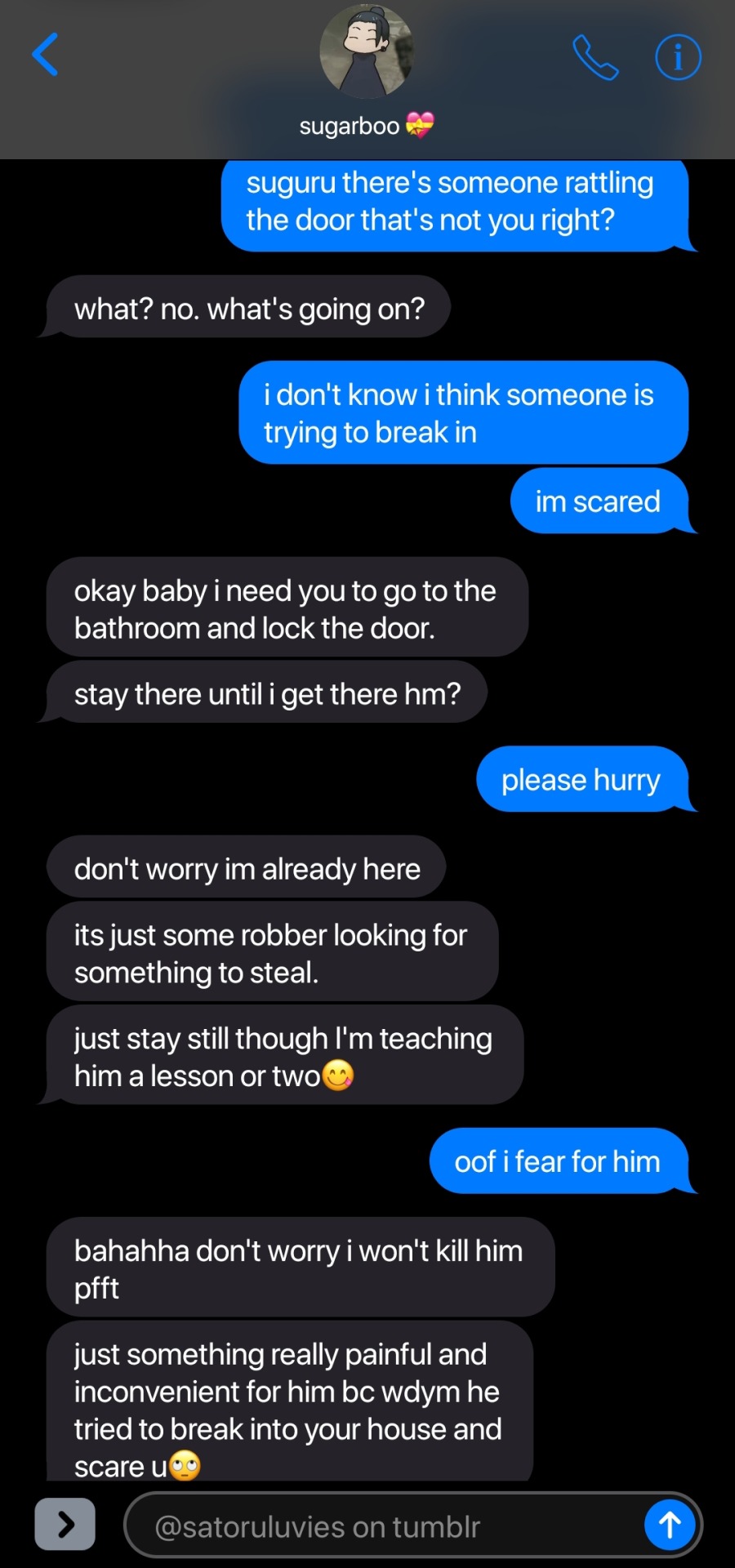735x1568 pixels.
Task: Go back to the messages list
Action: [46, 55]
